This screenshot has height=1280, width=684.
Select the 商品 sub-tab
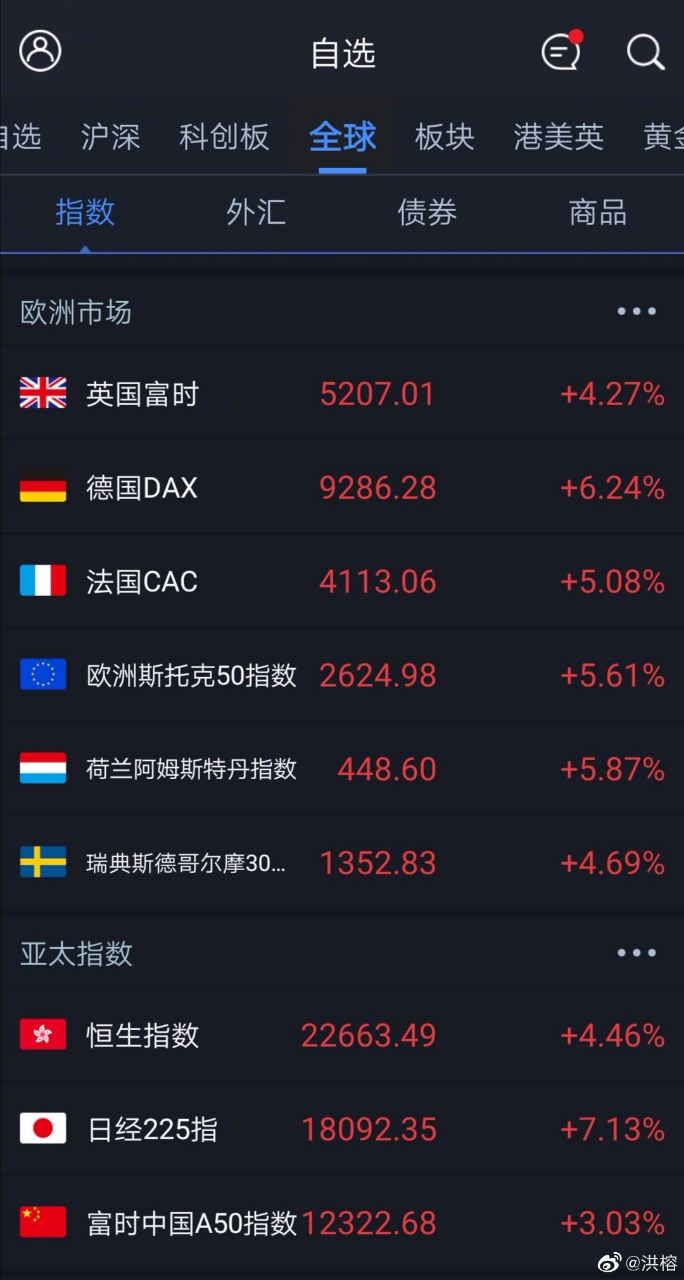(597, 212)
